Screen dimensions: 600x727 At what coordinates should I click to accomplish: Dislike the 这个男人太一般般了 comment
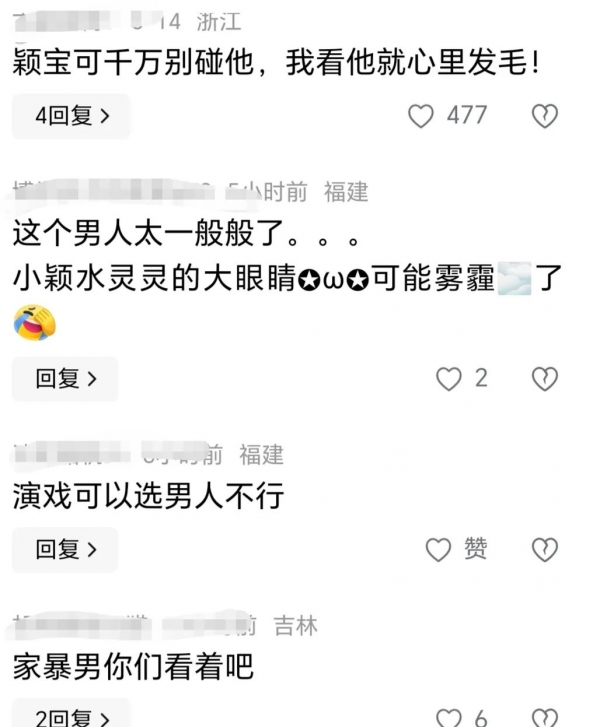(x=543, y=379)
